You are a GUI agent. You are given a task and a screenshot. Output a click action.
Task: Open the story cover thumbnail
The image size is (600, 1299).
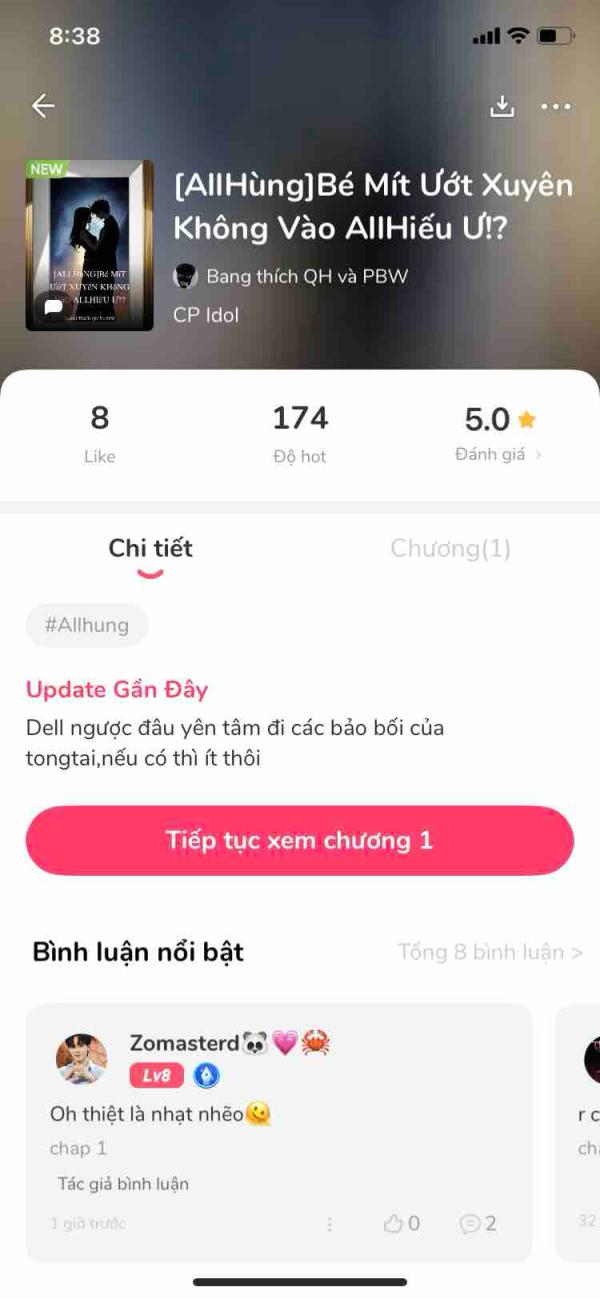(x=90, y=245)
